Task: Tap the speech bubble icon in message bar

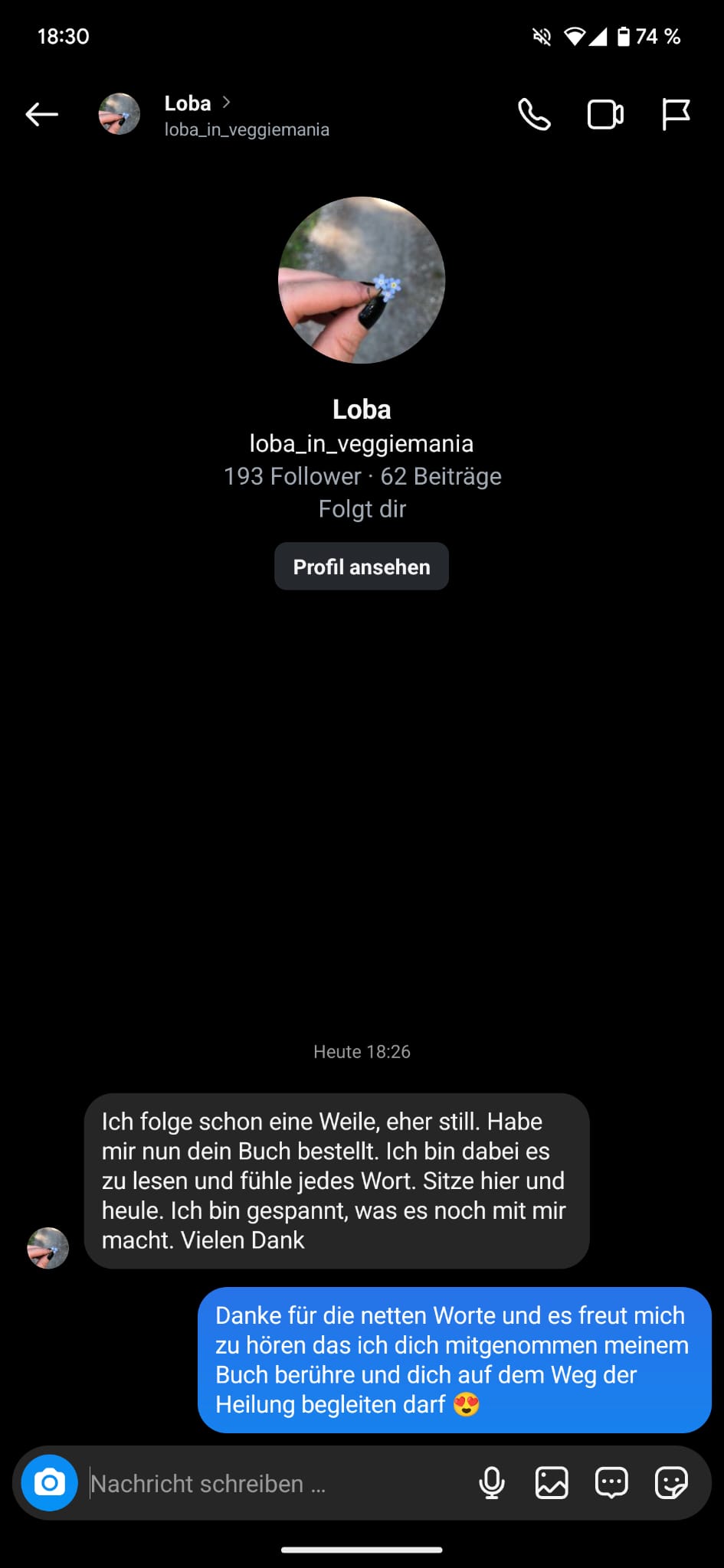Action: 611,1483
